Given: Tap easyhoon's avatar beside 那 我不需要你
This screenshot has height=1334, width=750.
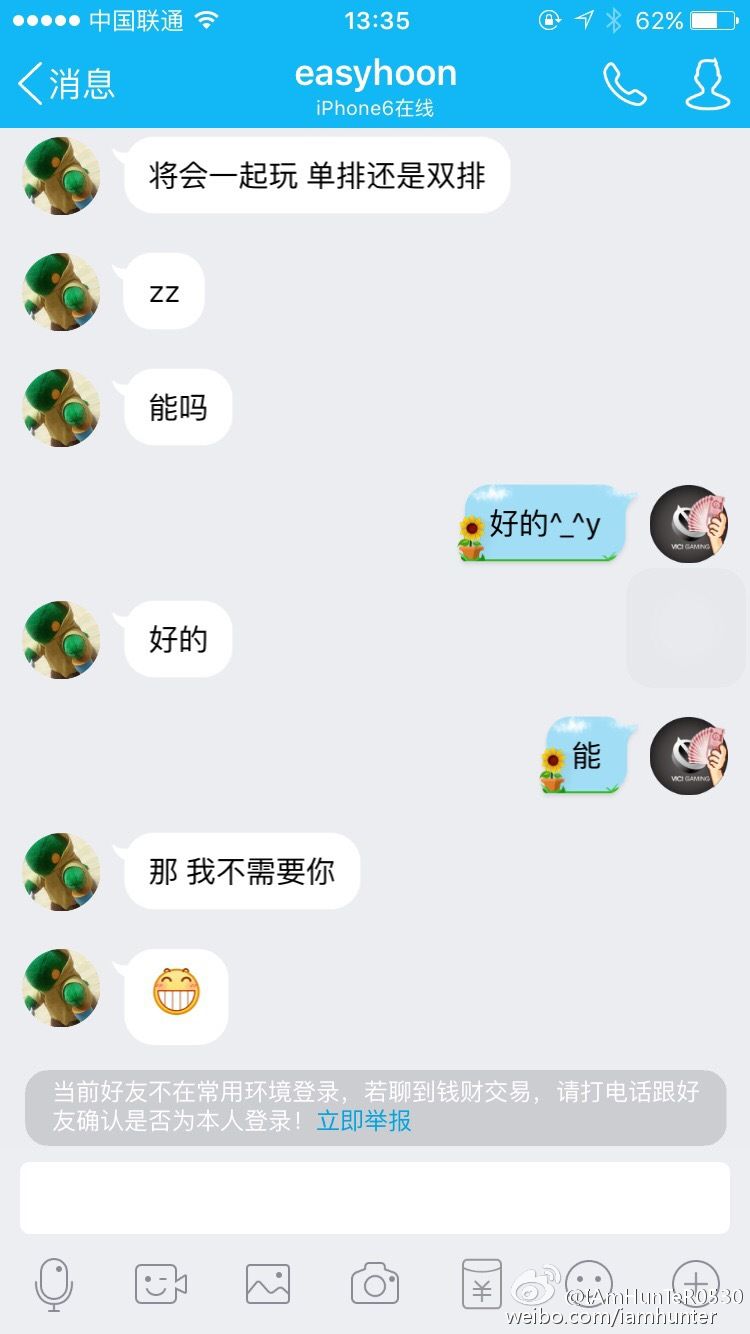Looking at the screenshot, I should (61, 872).
